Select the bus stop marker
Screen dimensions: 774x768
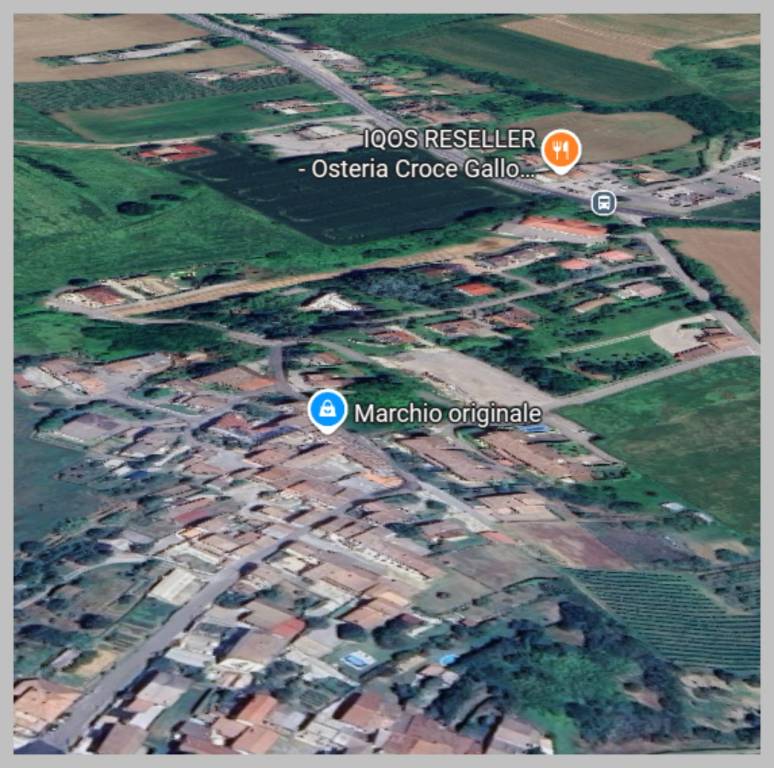click(603, 203)
